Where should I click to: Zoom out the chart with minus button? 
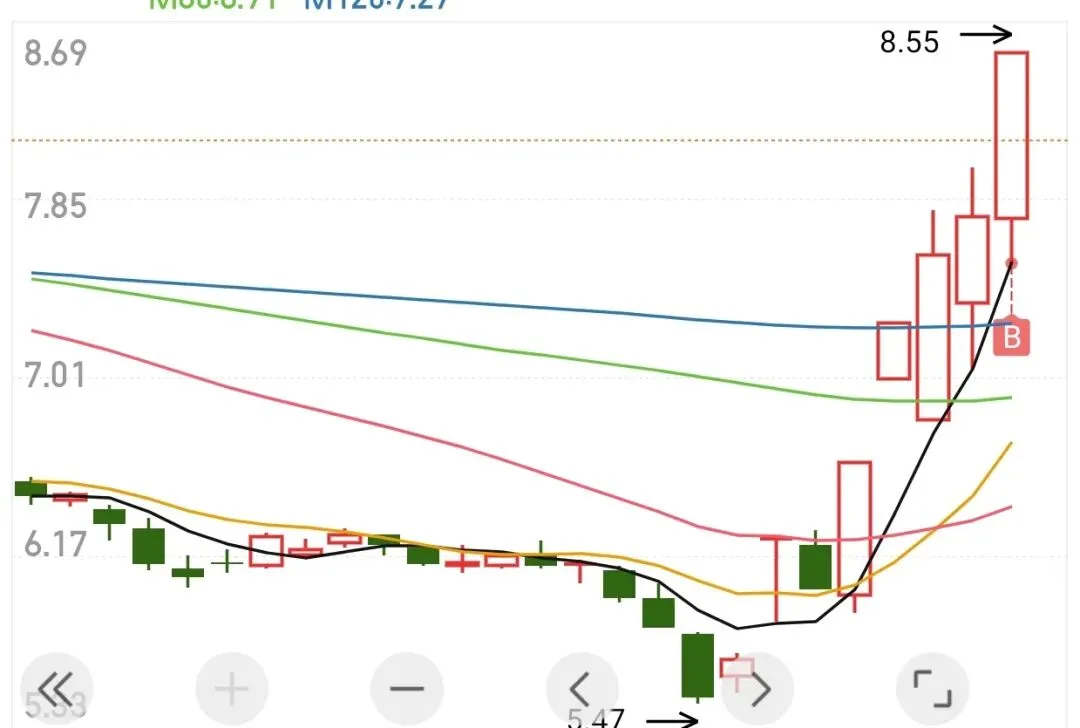(407, 688)
